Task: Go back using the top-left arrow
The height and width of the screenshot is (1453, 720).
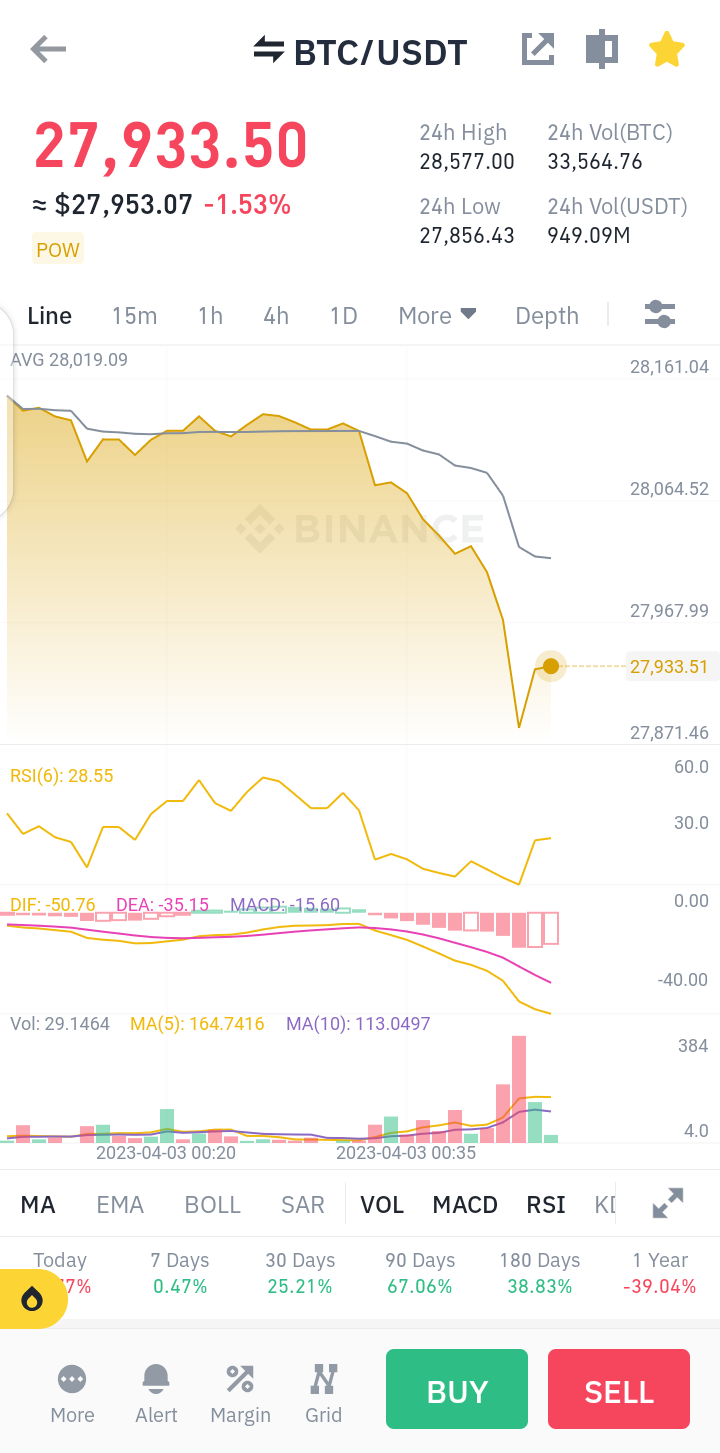Action: click(48, 50)
